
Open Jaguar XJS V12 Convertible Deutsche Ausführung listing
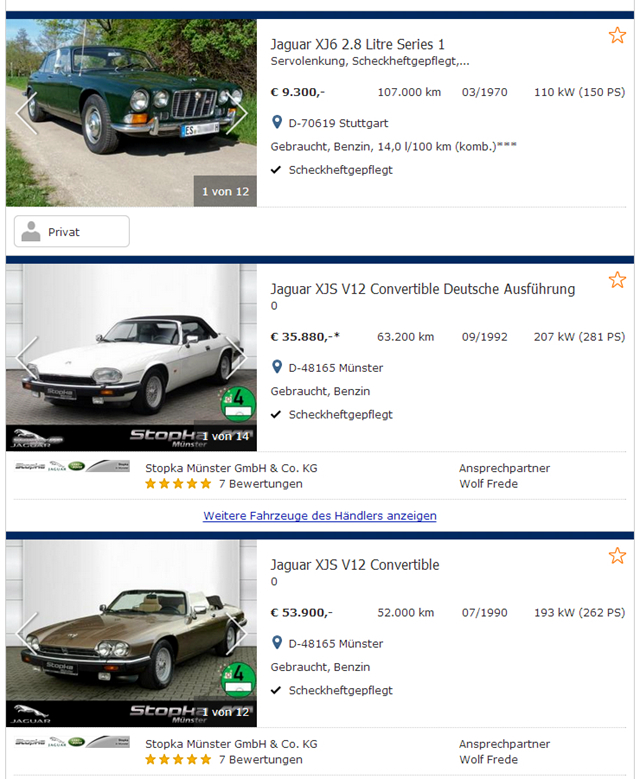click(422, 289)
